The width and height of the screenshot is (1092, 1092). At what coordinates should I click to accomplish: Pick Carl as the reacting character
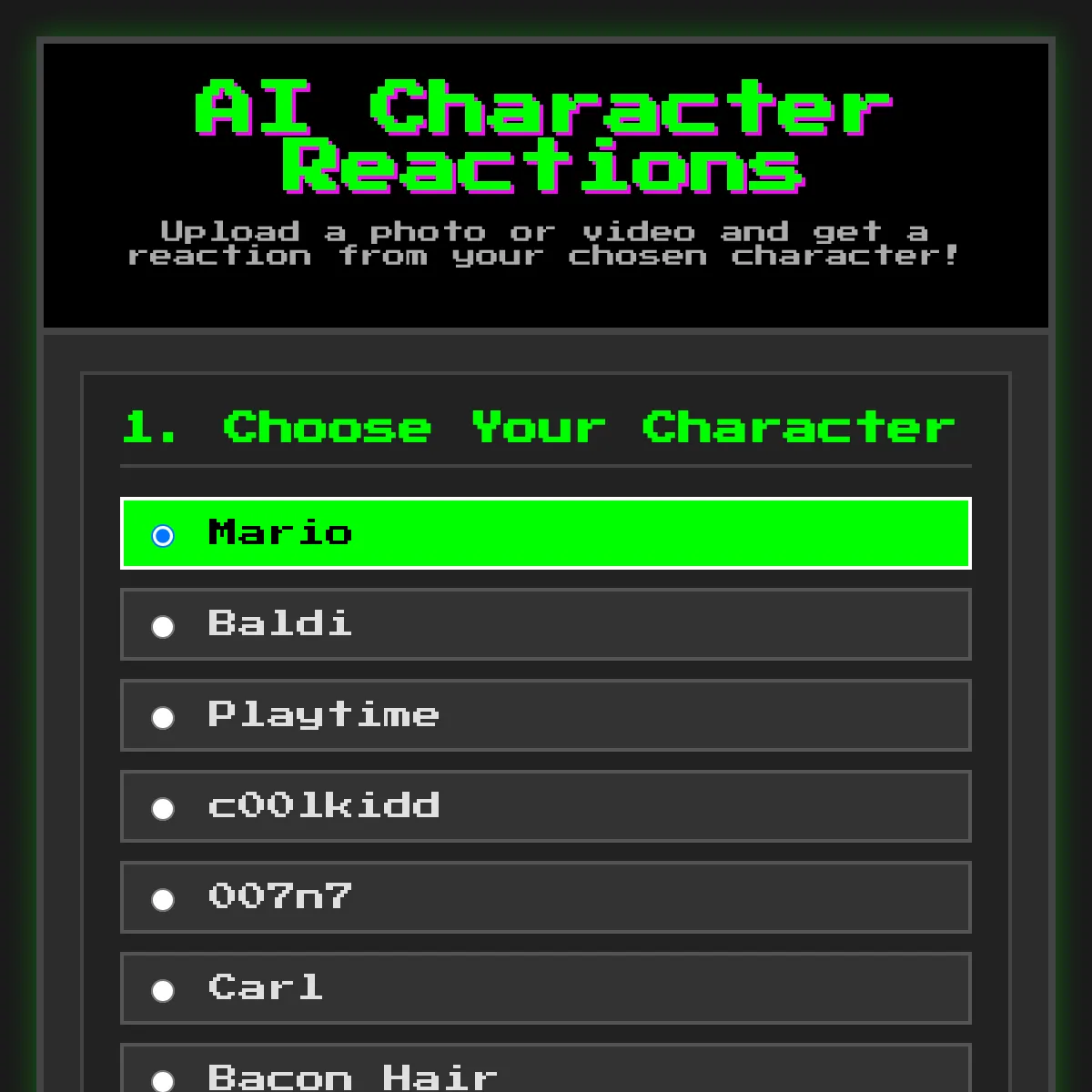click(x=163, y=990)
